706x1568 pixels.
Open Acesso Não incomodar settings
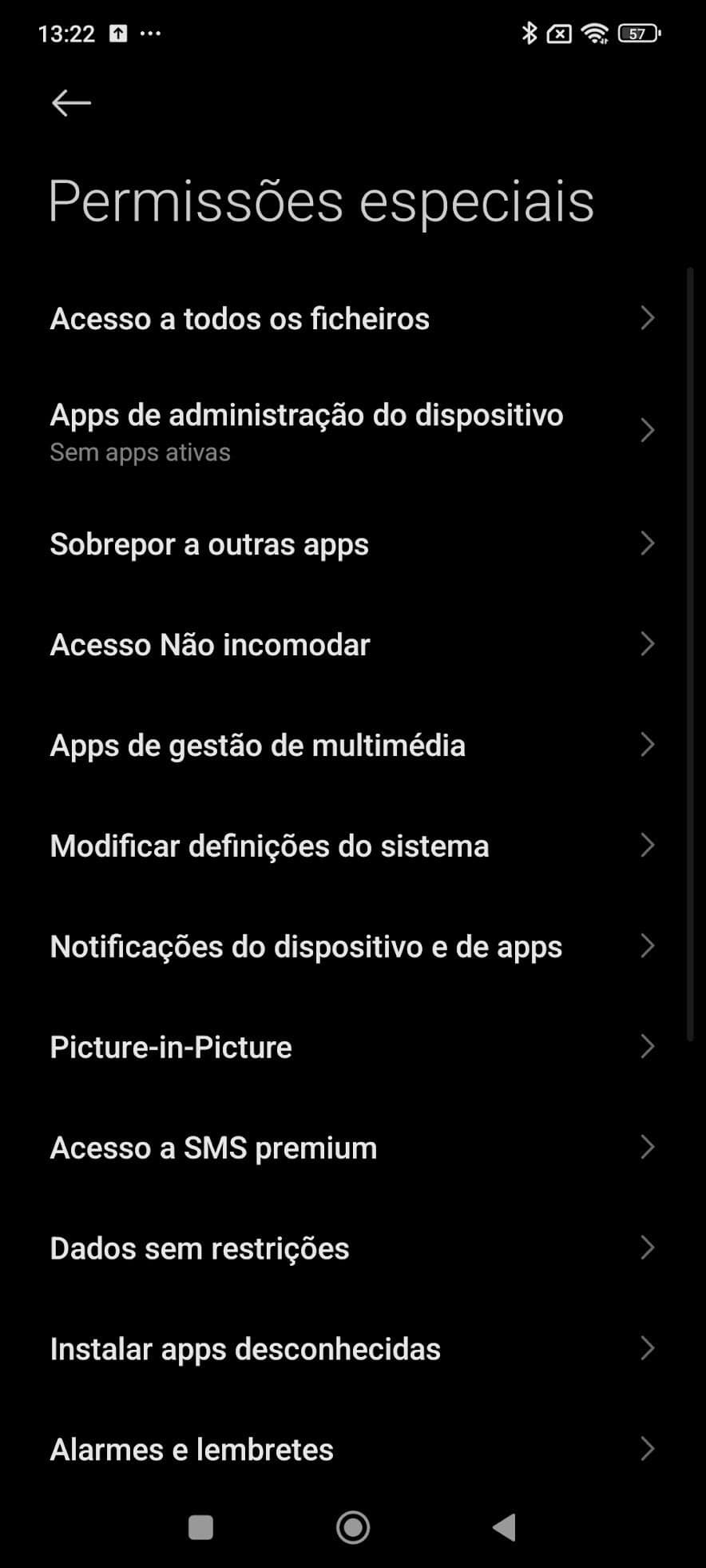coord(210,644)
